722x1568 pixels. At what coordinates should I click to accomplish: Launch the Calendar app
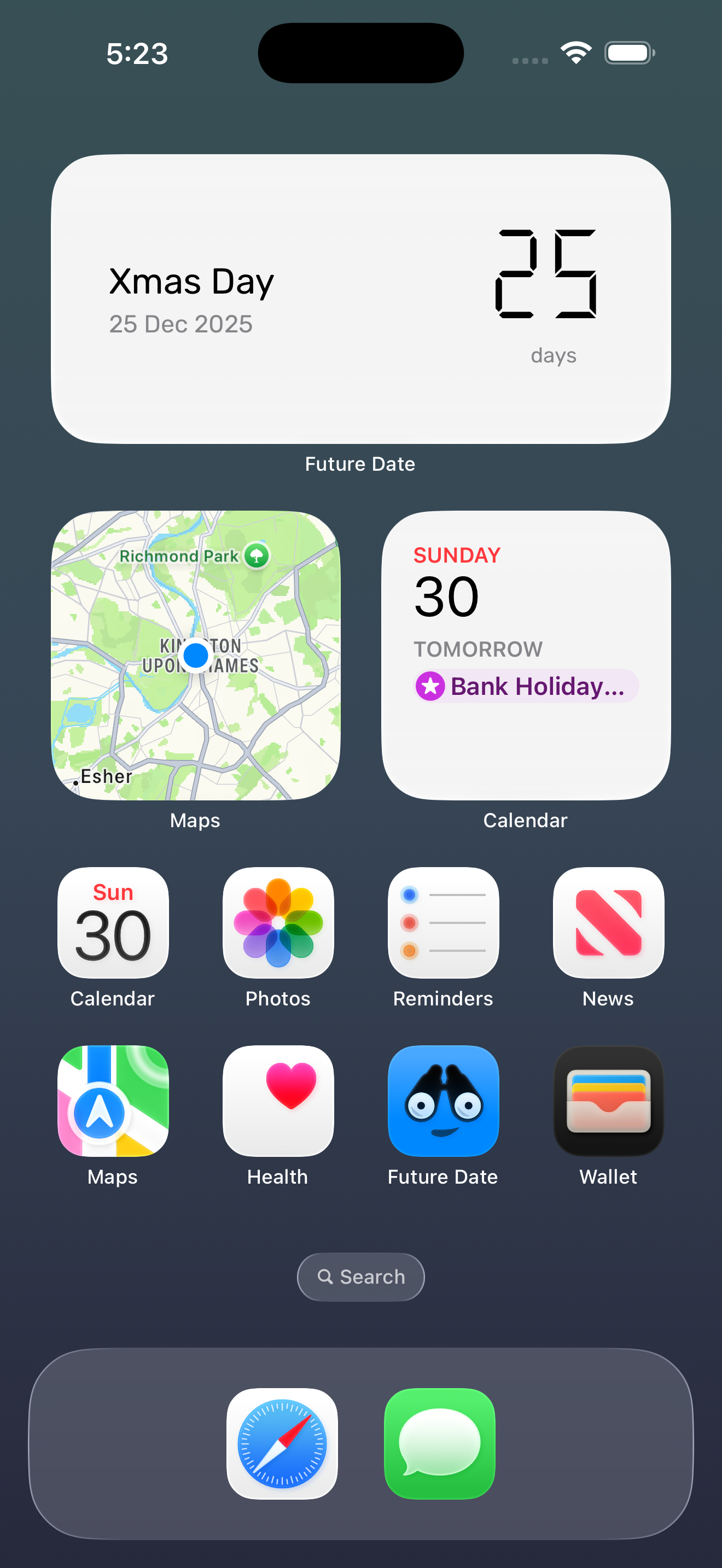[x=113, y=922]
